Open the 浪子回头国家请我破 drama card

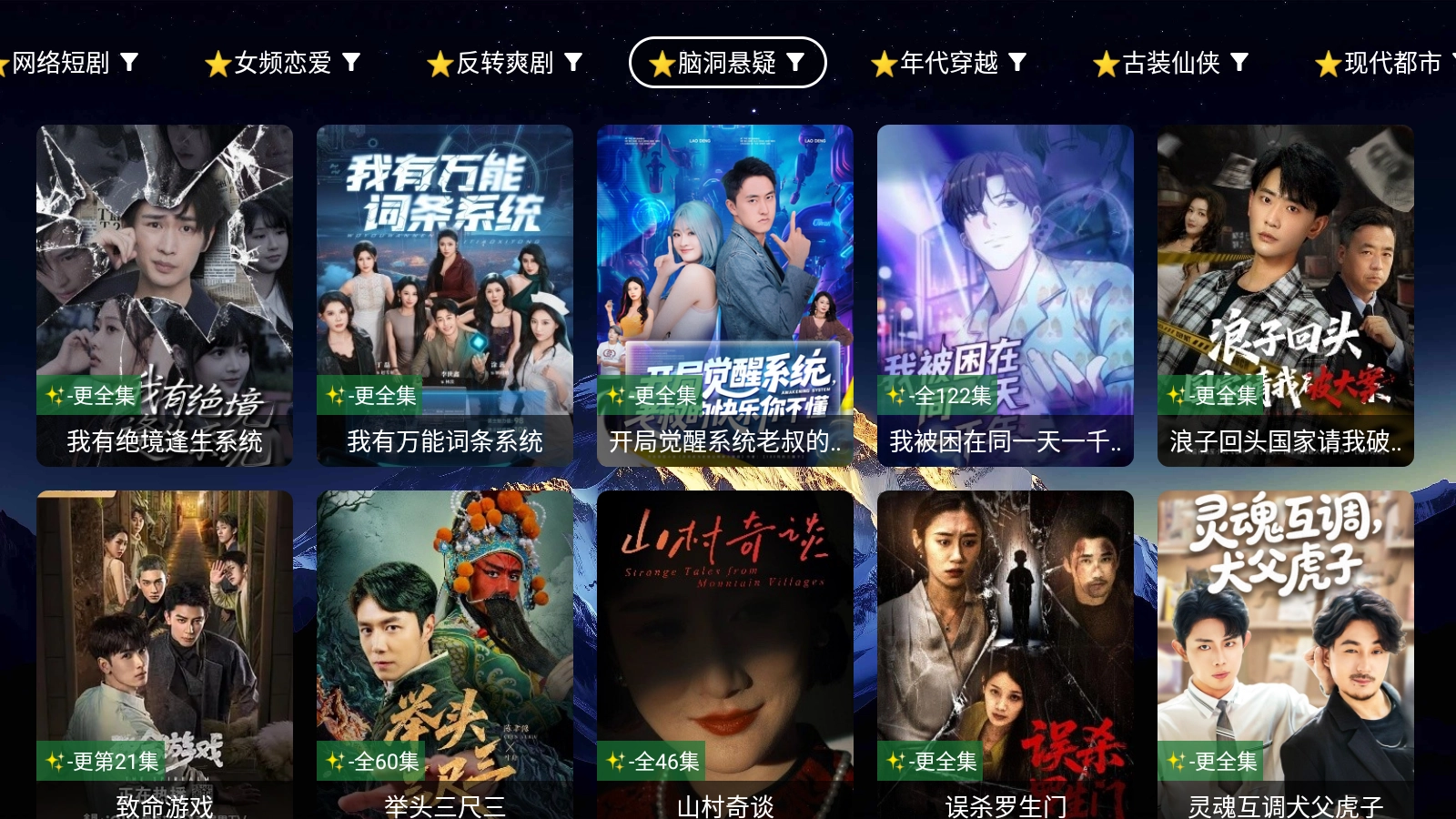(x=1286, y=296)
